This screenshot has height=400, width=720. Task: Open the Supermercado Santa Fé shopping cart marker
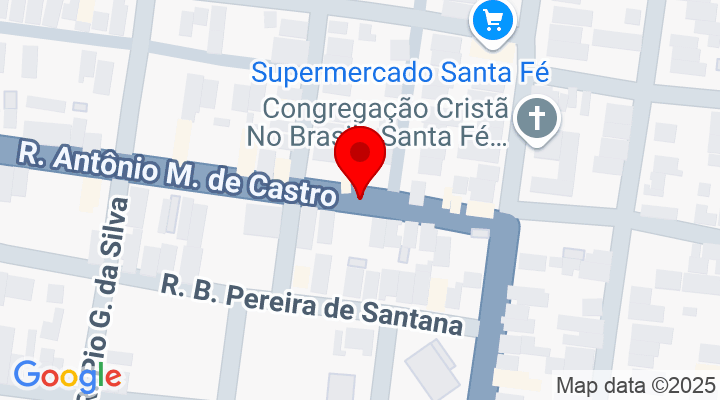coord(492,19)
